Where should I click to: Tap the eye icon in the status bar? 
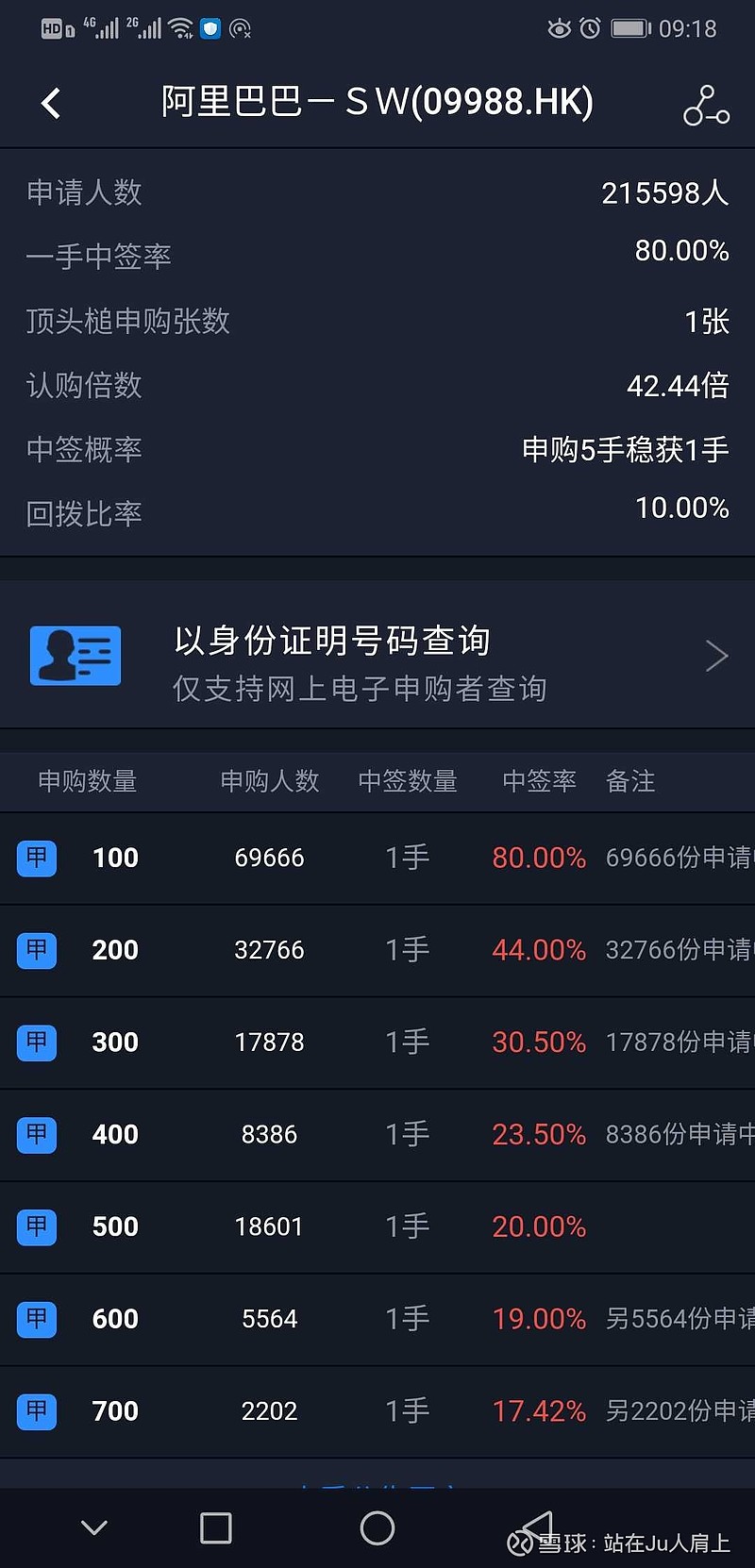(560, 29)
